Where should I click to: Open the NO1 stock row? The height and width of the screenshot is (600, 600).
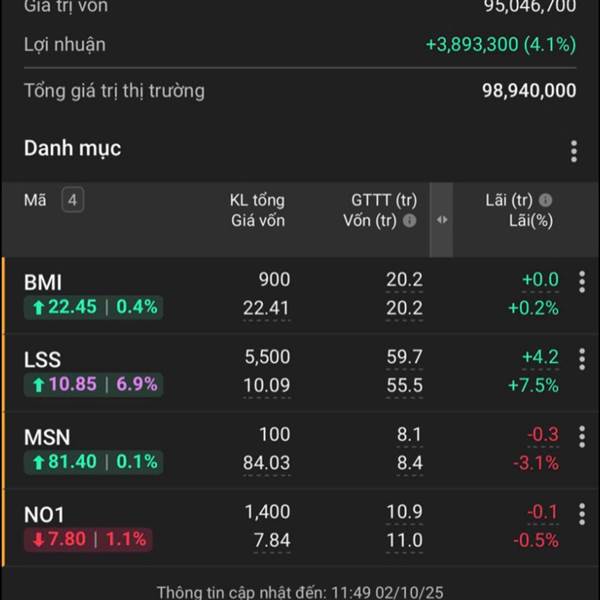tap(44, 515)
